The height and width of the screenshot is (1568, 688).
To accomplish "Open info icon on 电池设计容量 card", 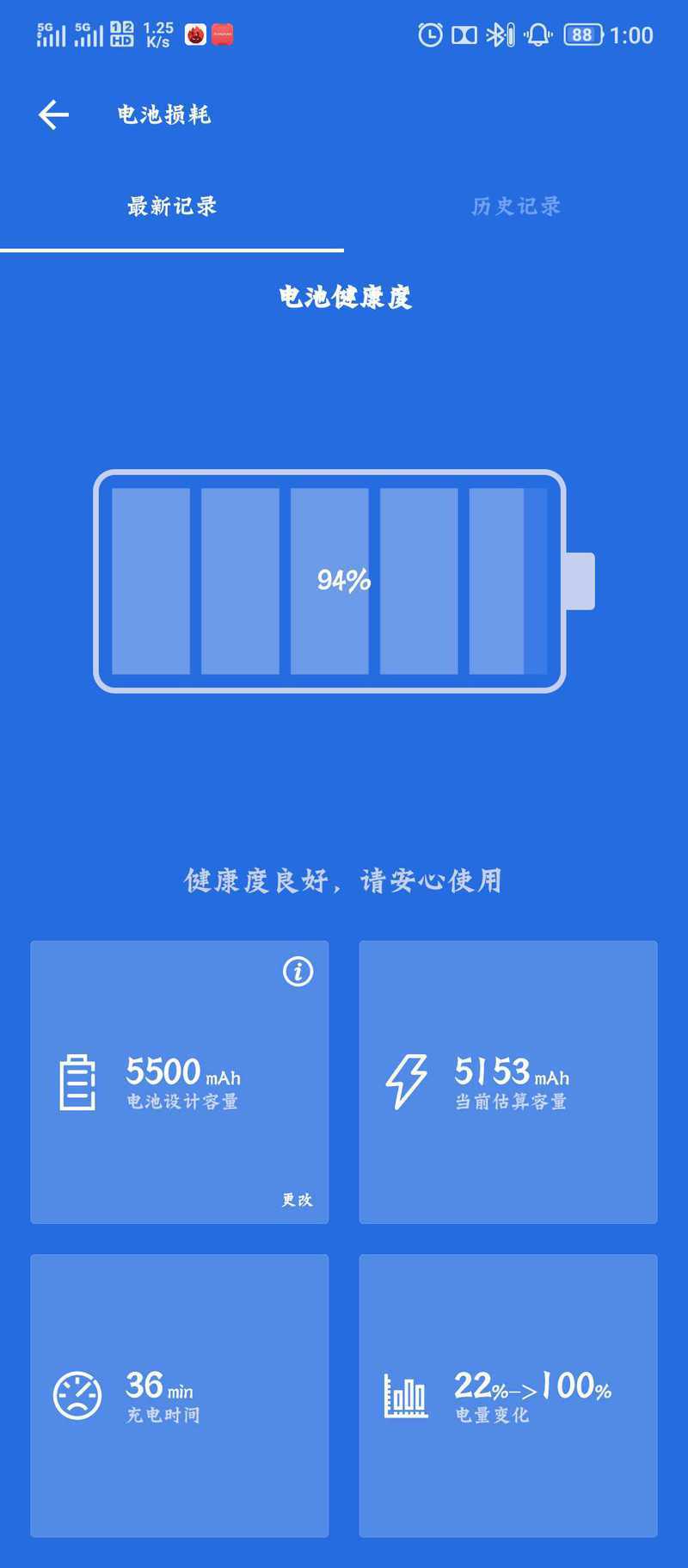I will pyautogui.click(x=298, y=972).
